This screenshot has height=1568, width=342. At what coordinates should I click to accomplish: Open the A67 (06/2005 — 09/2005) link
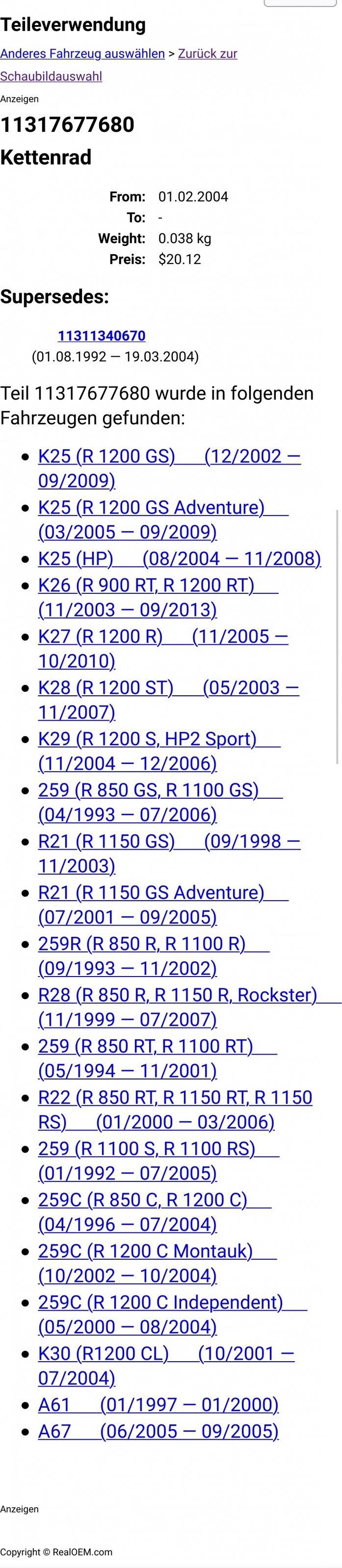click(x=158, y=1430)
